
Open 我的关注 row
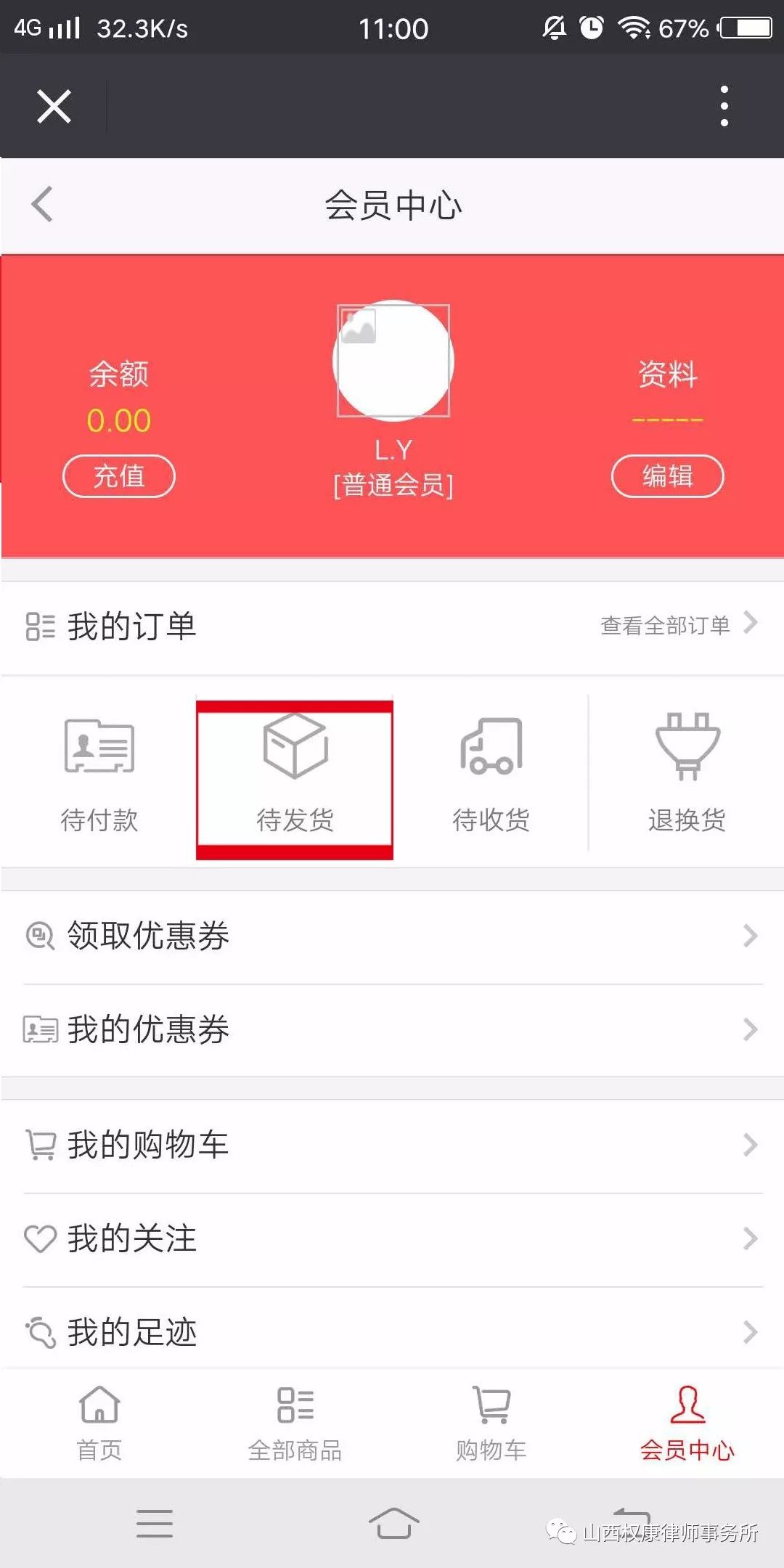pyautogui.click(x=392, y=1238)
